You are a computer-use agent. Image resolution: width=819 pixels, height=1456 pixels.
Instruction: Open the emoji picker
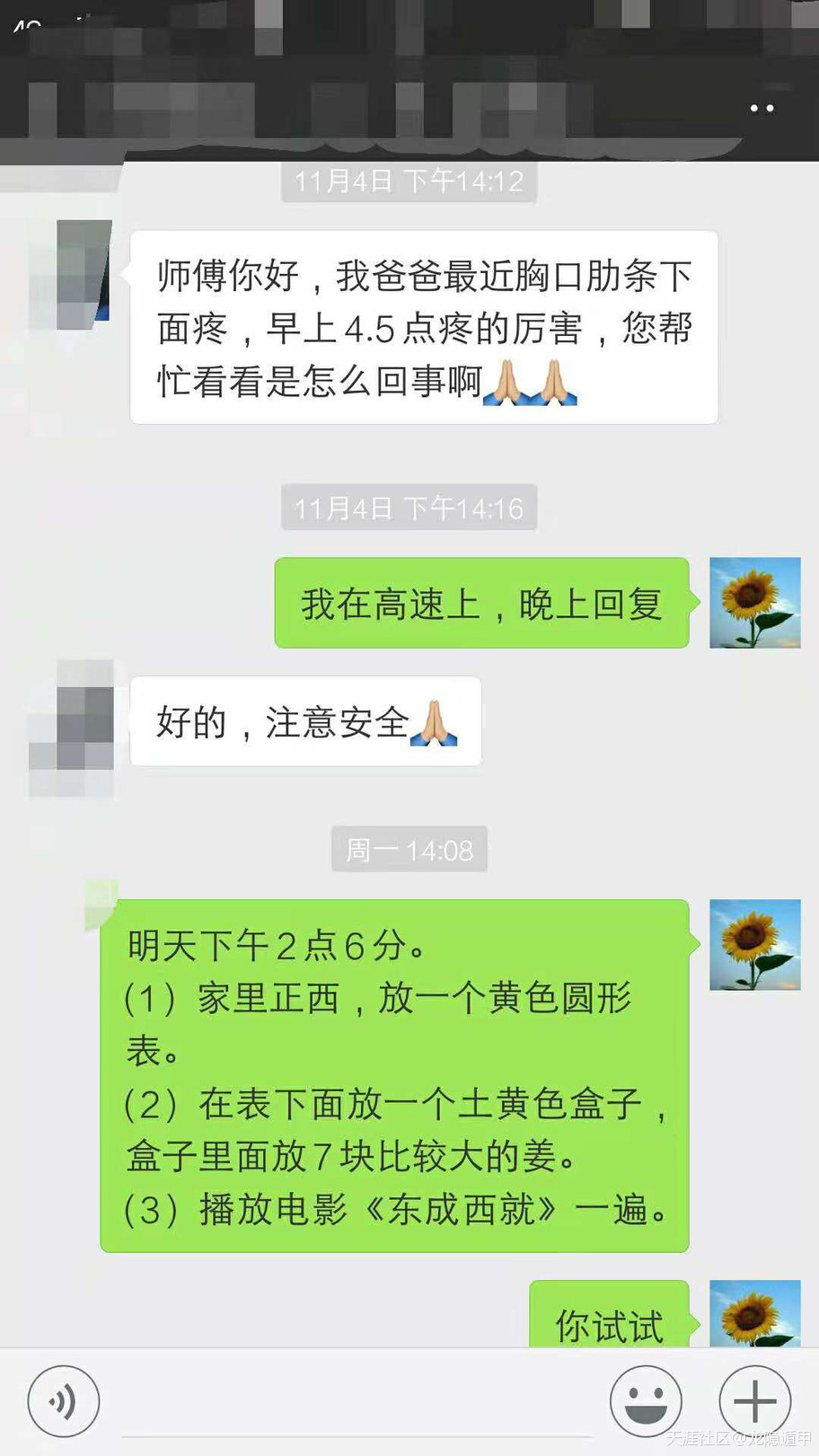click(646, 1401)
